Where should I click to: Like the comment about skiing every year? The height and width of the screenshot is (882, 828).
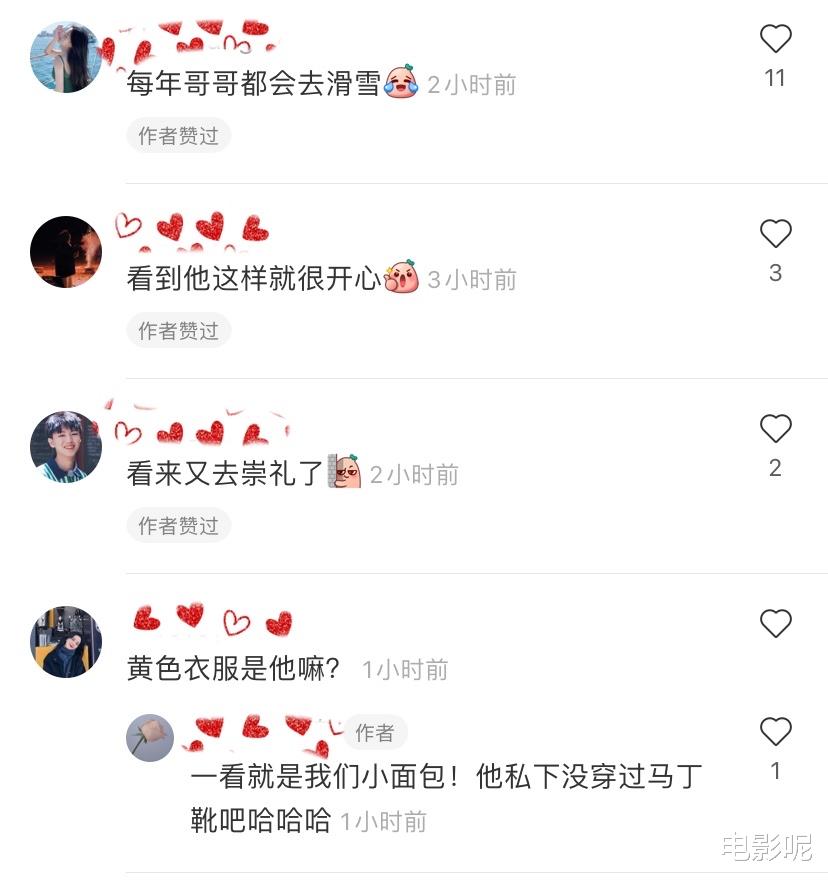tap(776, 38)
